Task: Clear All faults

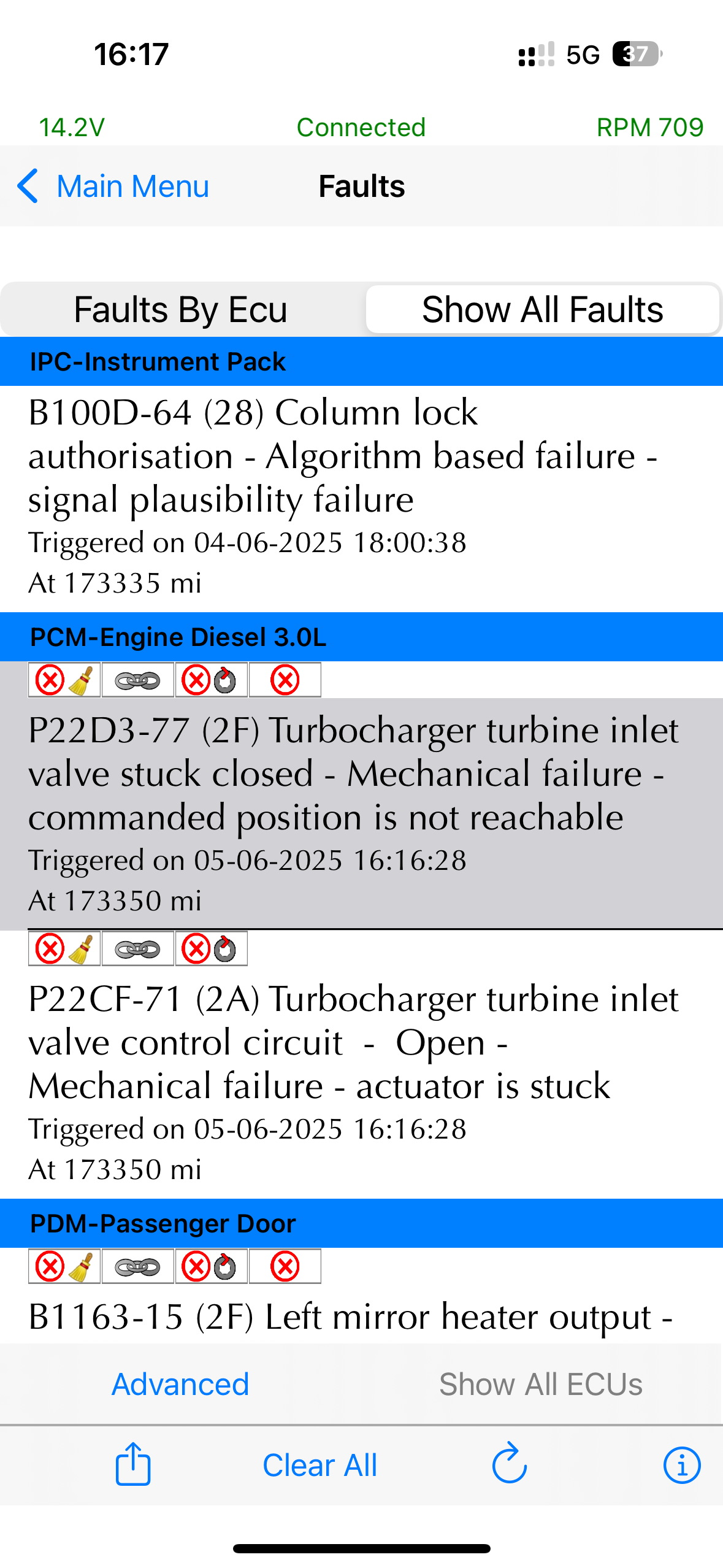Action: (319, 1465)
